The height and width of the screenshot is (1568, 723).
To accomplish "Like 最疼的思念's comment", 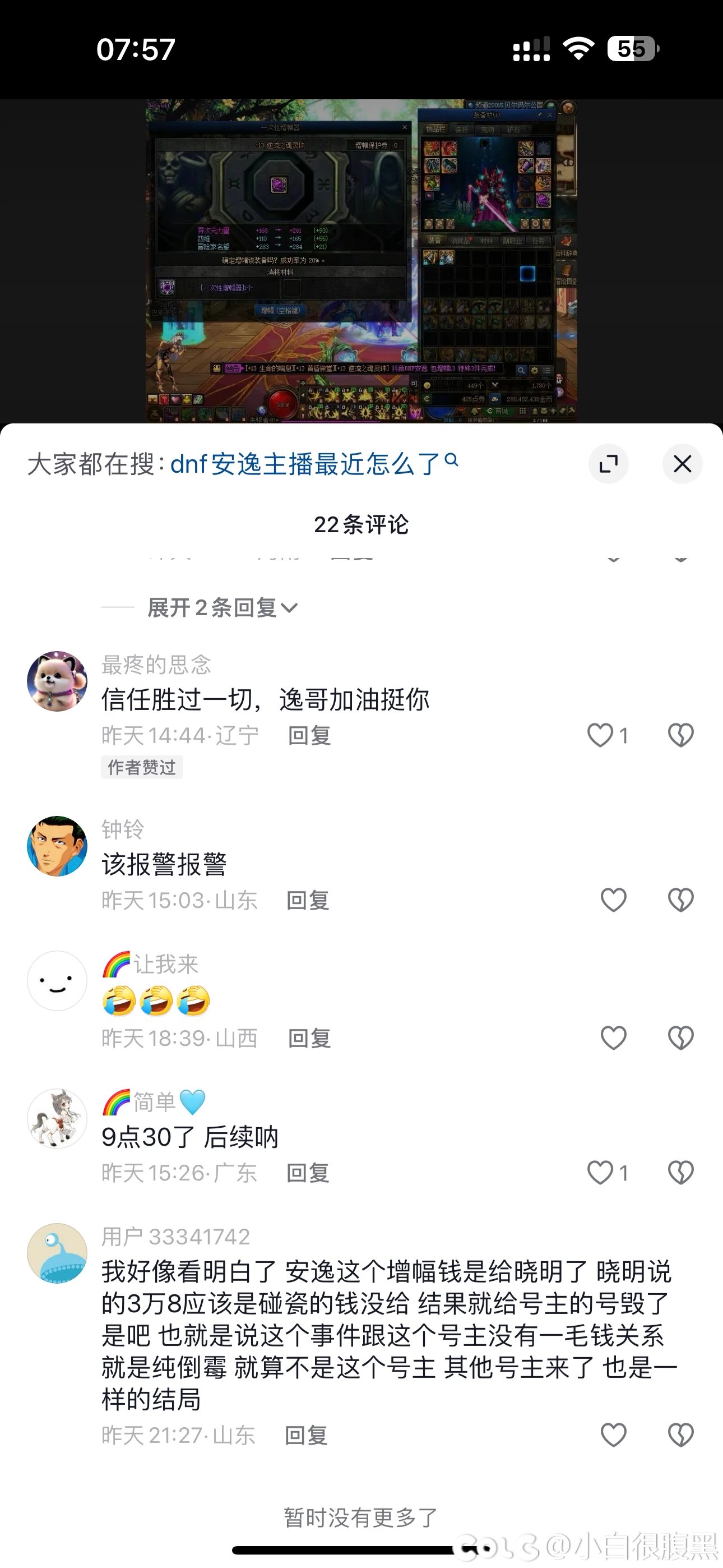I will pos(600,735).
